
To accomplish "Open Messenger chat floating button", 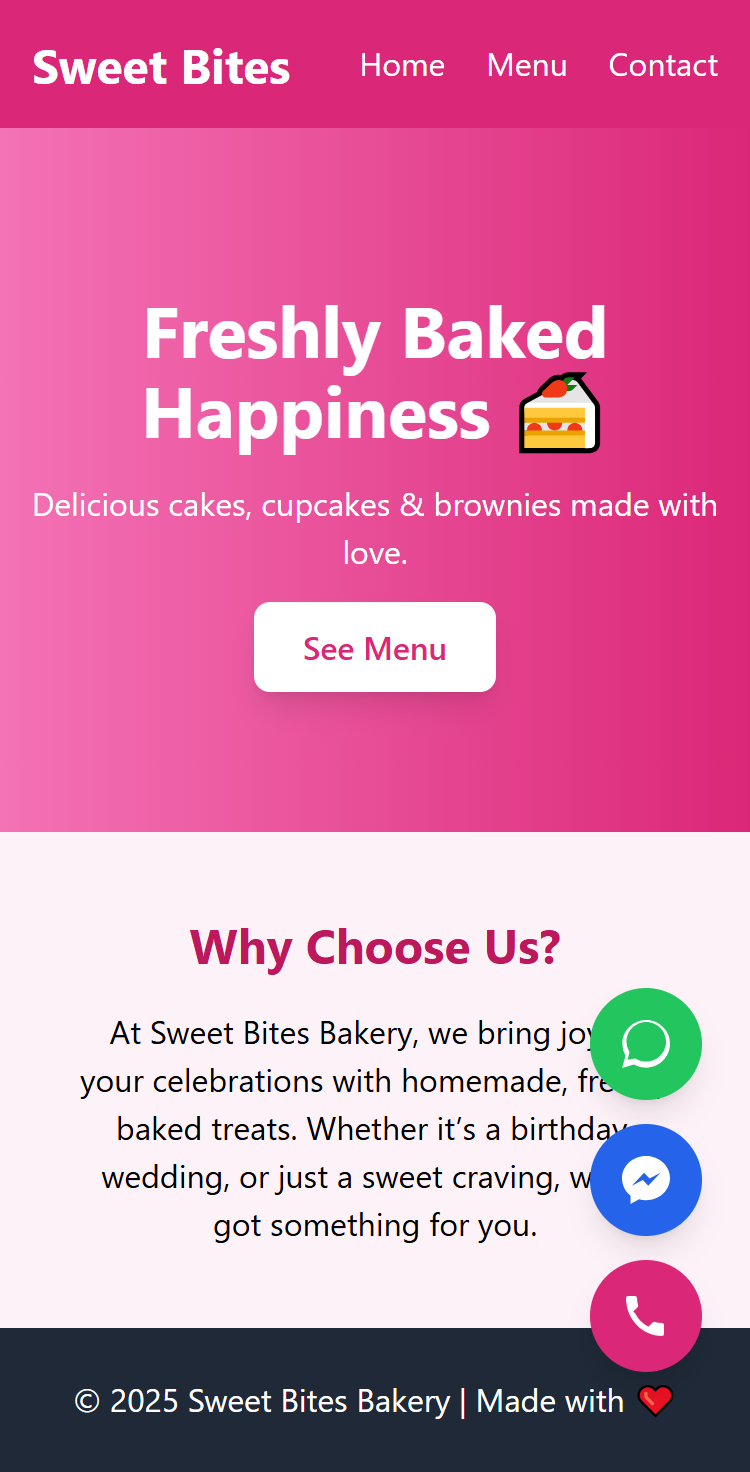I will (x=645, y=1180).
